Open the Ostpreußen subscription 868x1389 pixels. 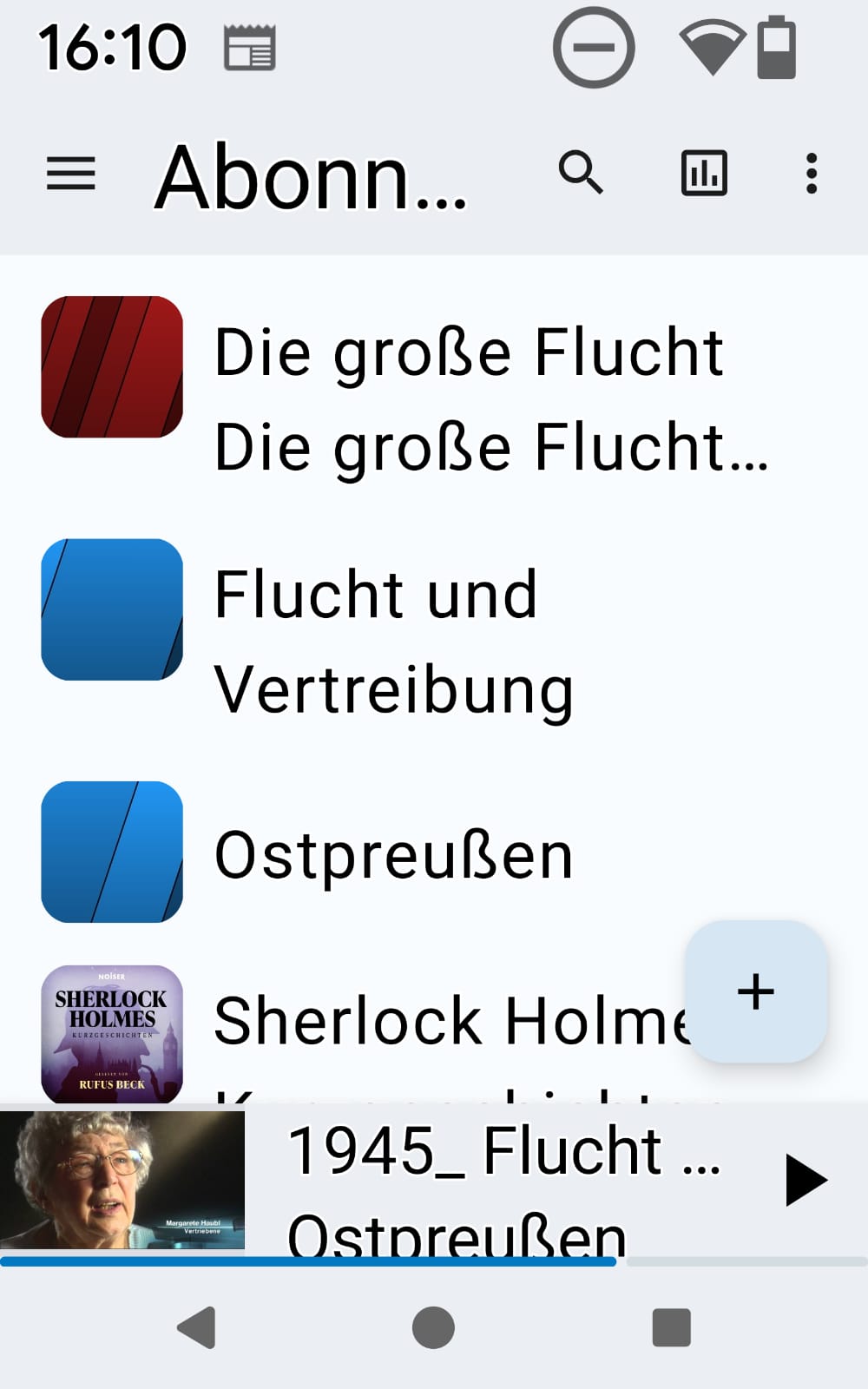pos(434,854)
